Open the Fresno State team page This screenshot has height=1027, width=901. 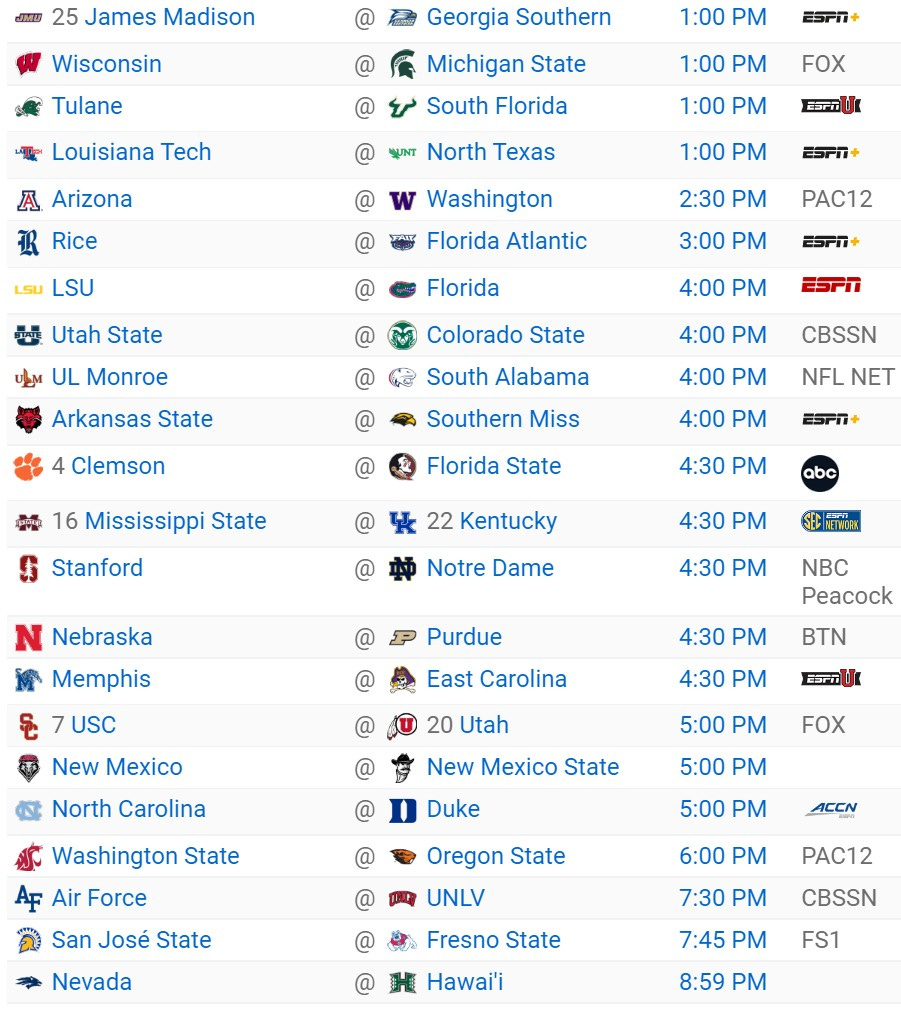pos(494,940)
